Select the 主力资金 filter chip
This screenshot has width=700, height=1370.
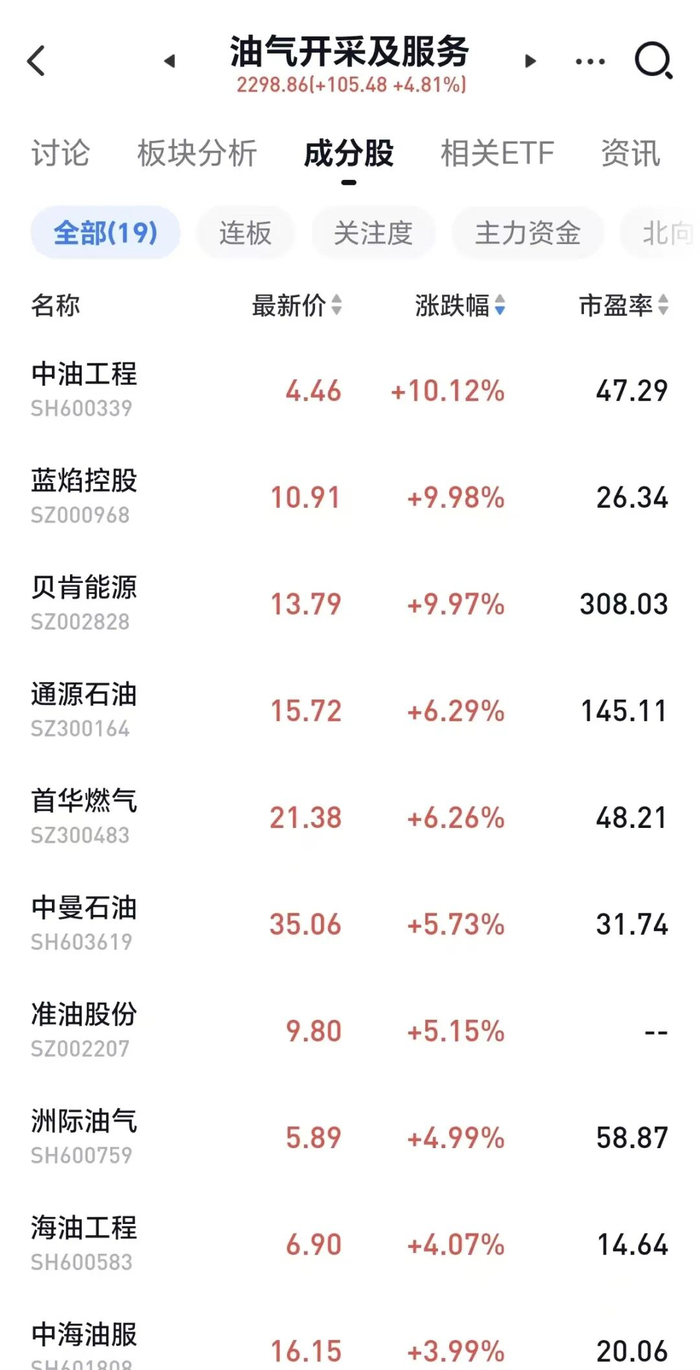tap(527, 233)
